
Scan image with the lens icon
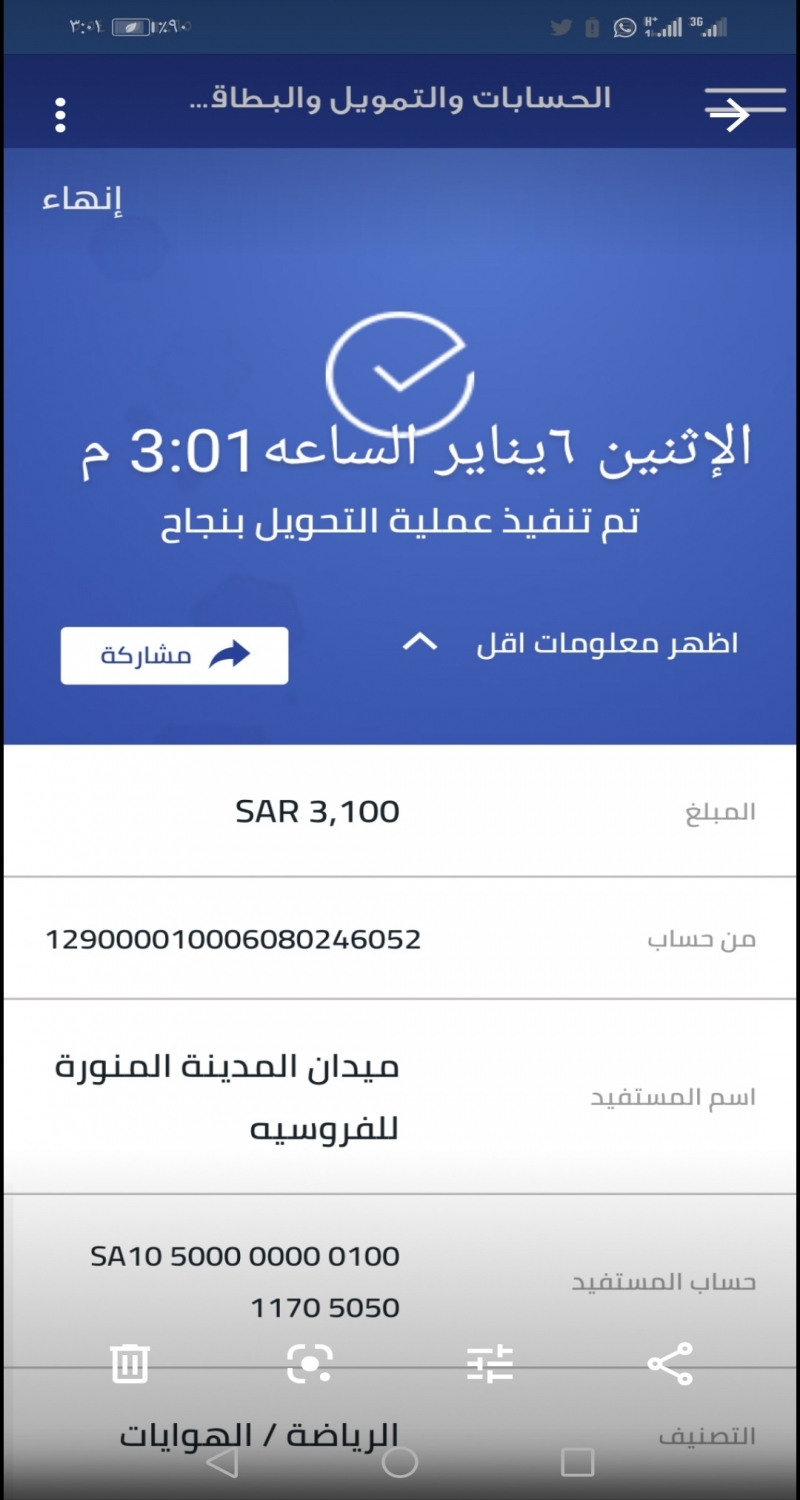(x=309, y=1363)
